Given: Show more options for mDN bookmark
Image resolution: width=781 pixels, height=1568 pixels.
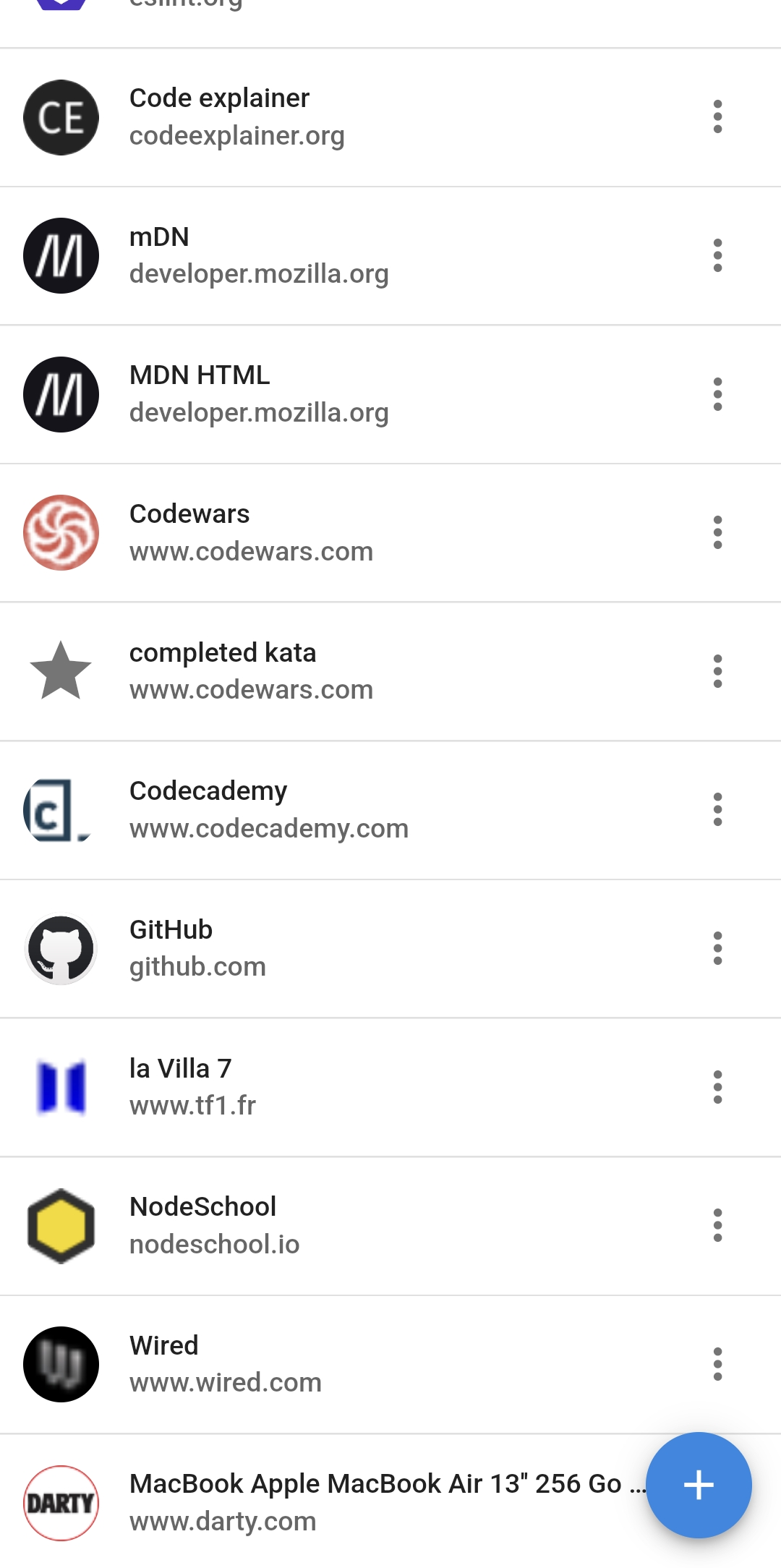Looking at the screenshot, I should click(x=717, y=256).
